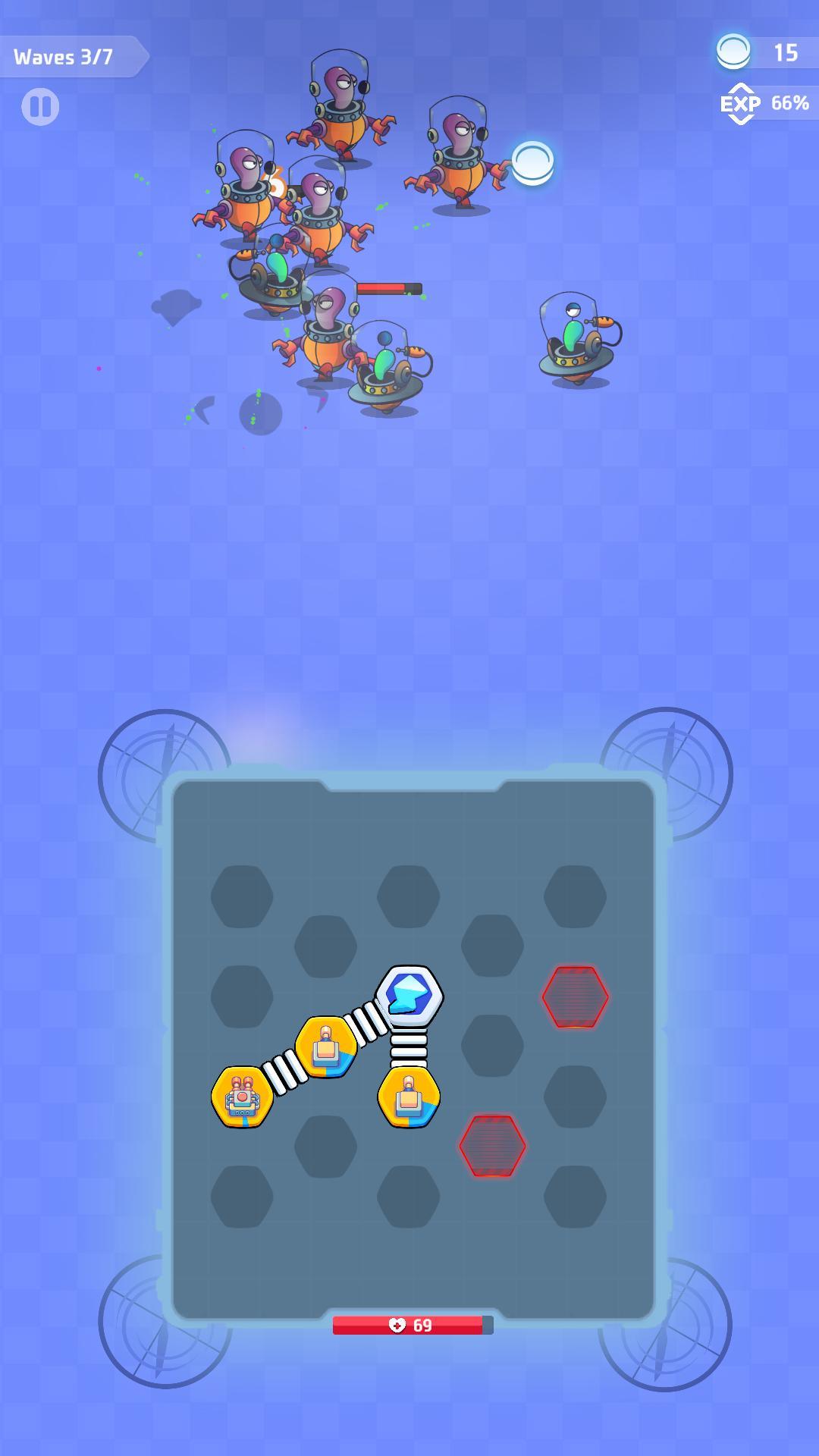Pause the game
819x1456 pixels.
(40, 106)
